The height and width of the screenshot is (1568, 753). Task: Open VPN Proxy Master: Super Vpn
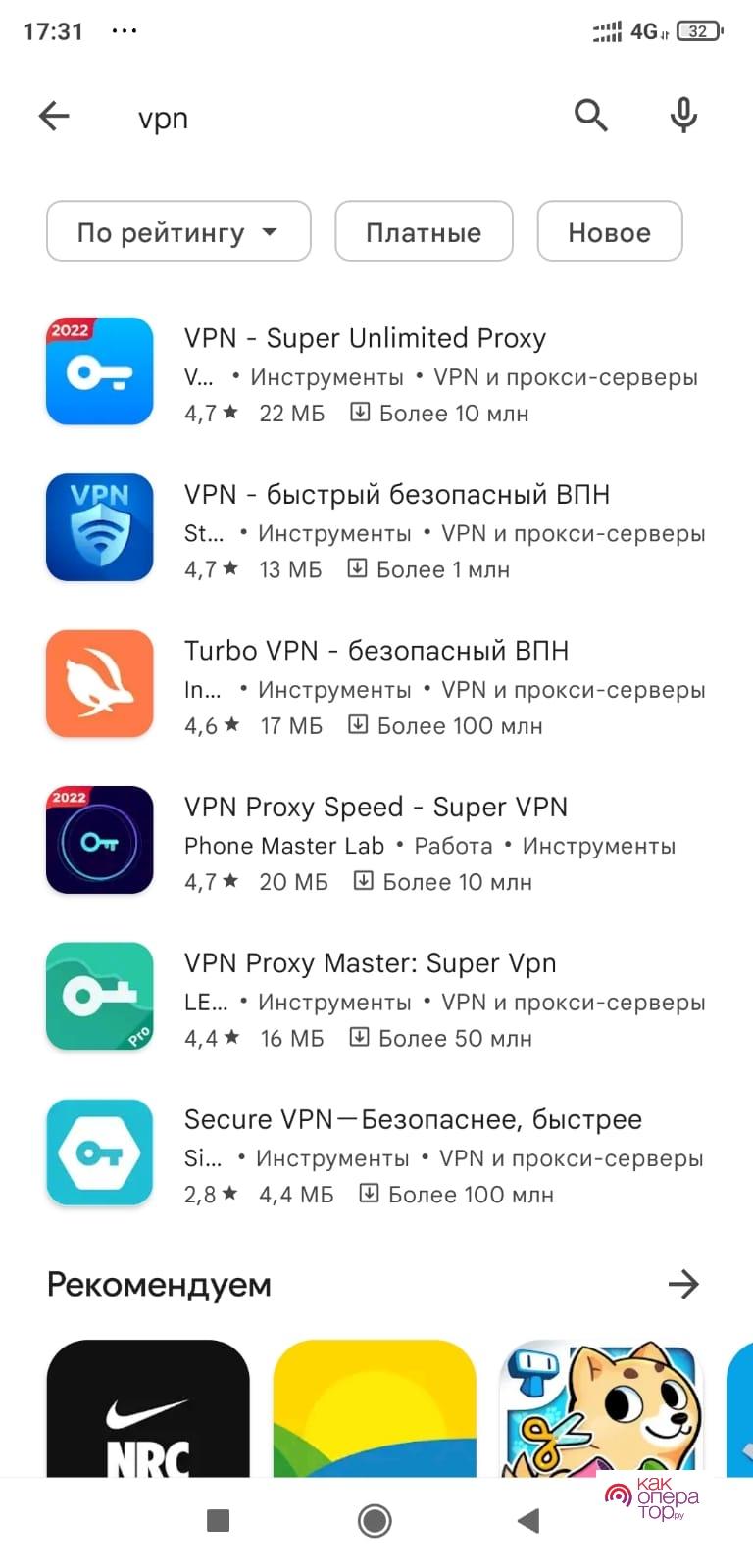click(370, 963)
